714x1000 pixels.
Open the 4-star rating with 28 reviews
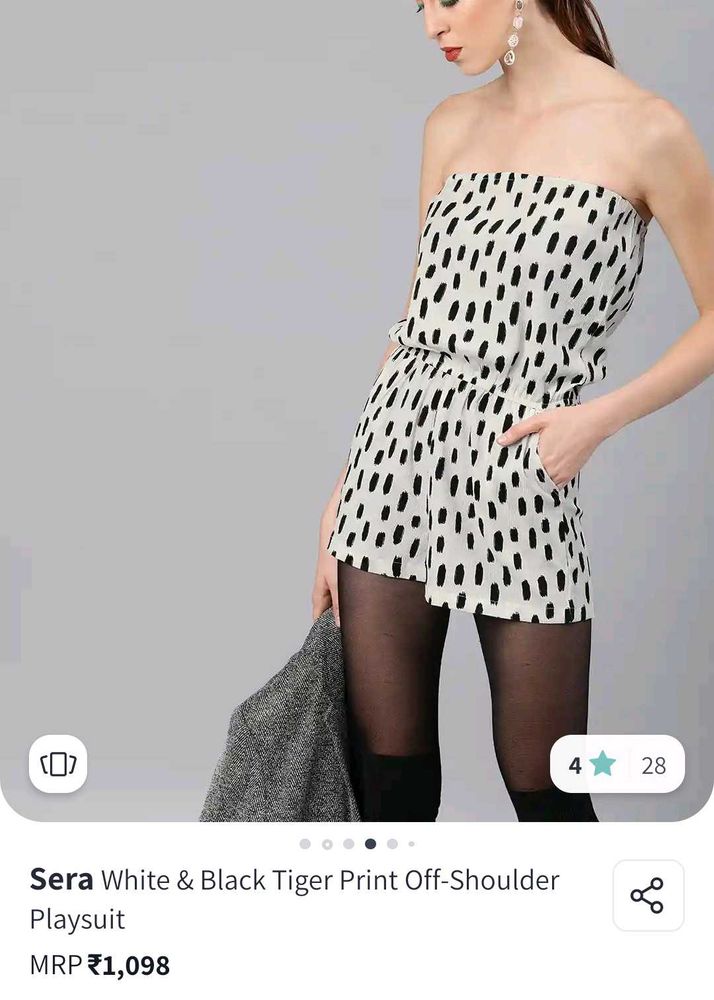point(617,765)
